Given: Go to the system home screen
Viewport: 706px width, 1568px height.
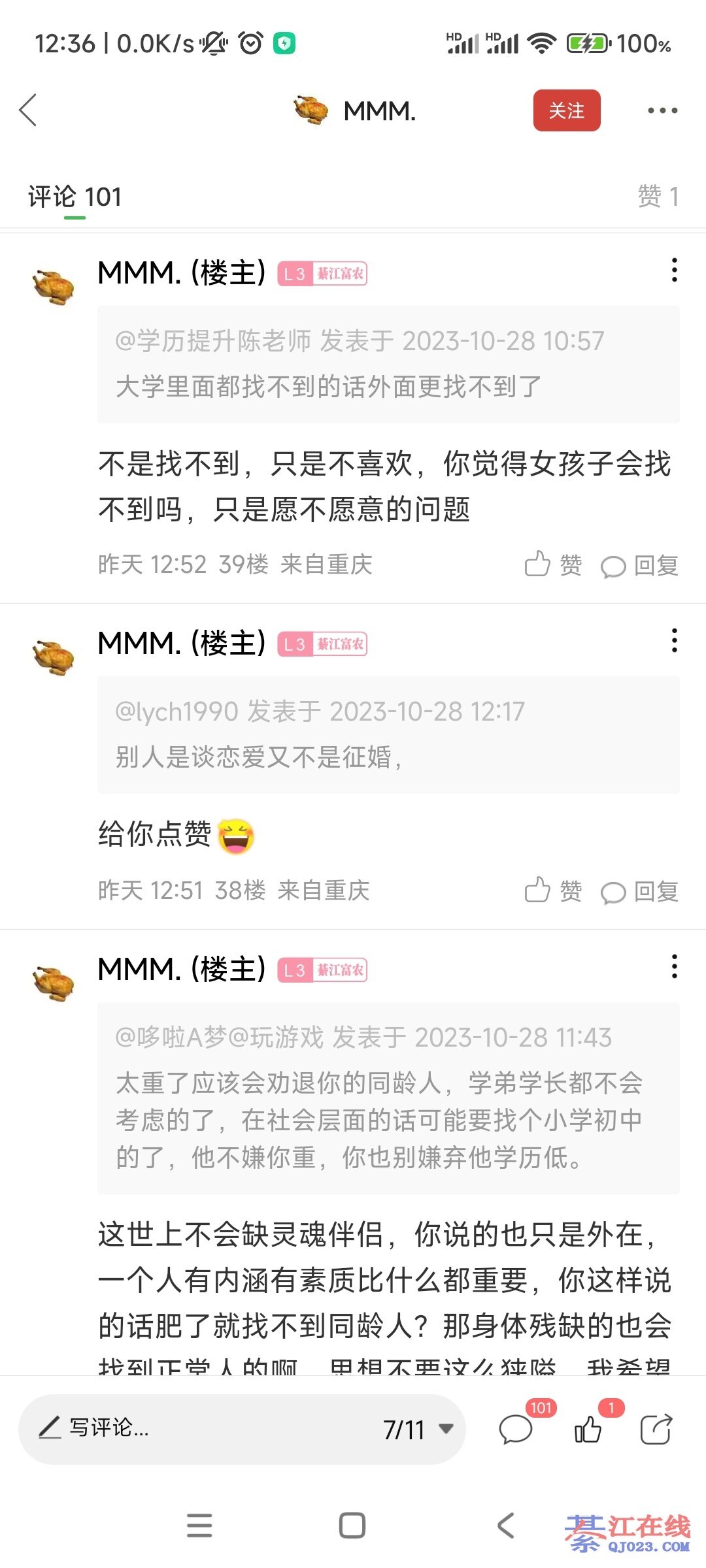Looking at the screenshot, I should click(x=352, y=1526).
